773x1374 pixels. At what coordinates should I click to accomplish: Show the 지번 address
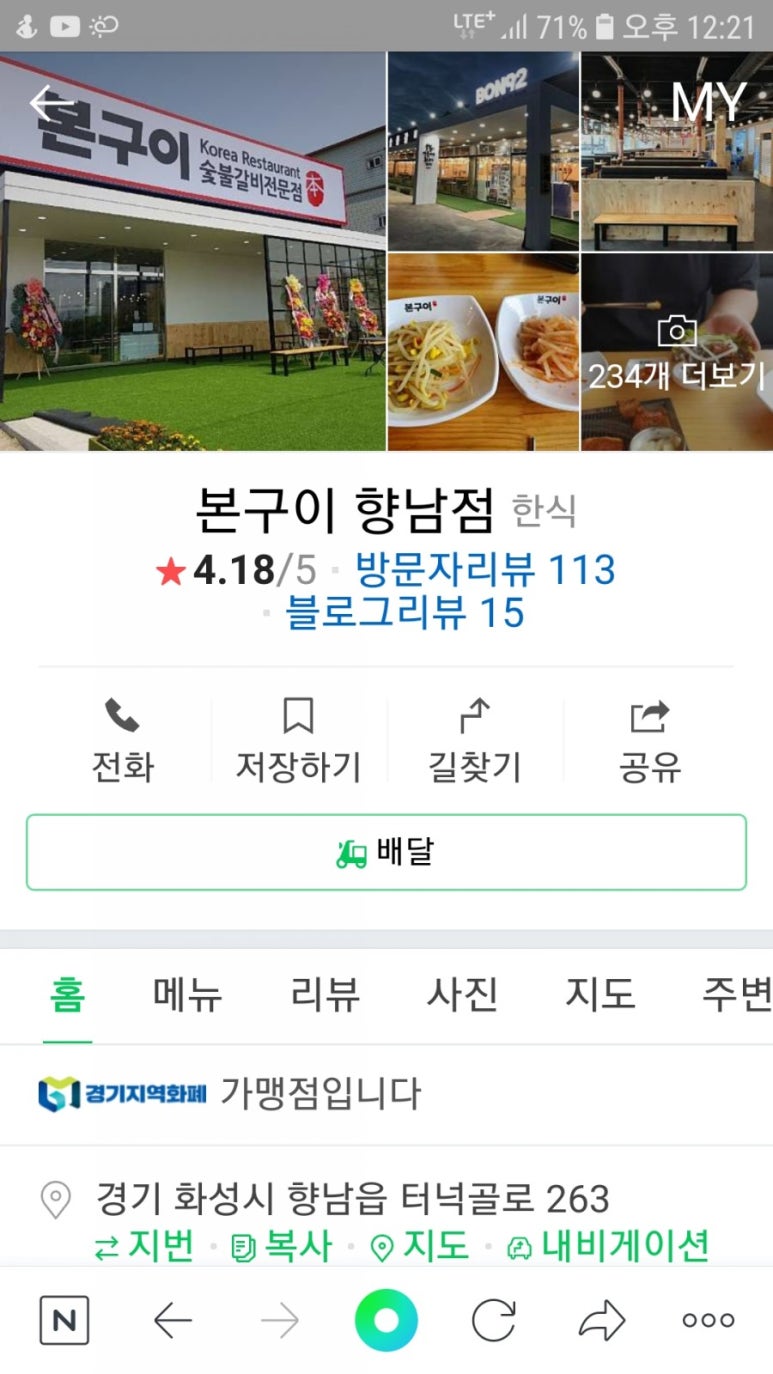click(x=144, y=1246)
